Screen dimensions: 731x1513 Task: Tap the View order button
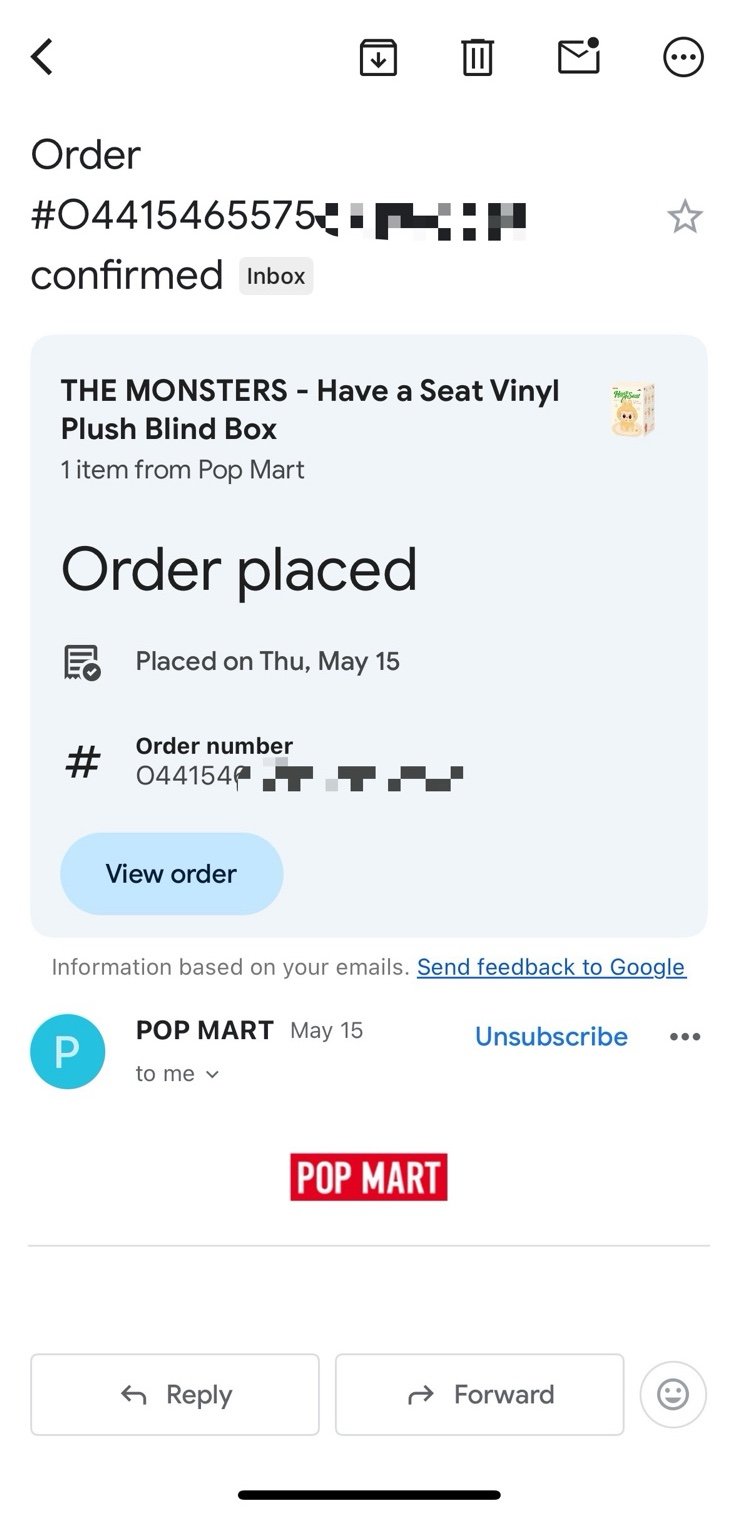click(171, 874)
